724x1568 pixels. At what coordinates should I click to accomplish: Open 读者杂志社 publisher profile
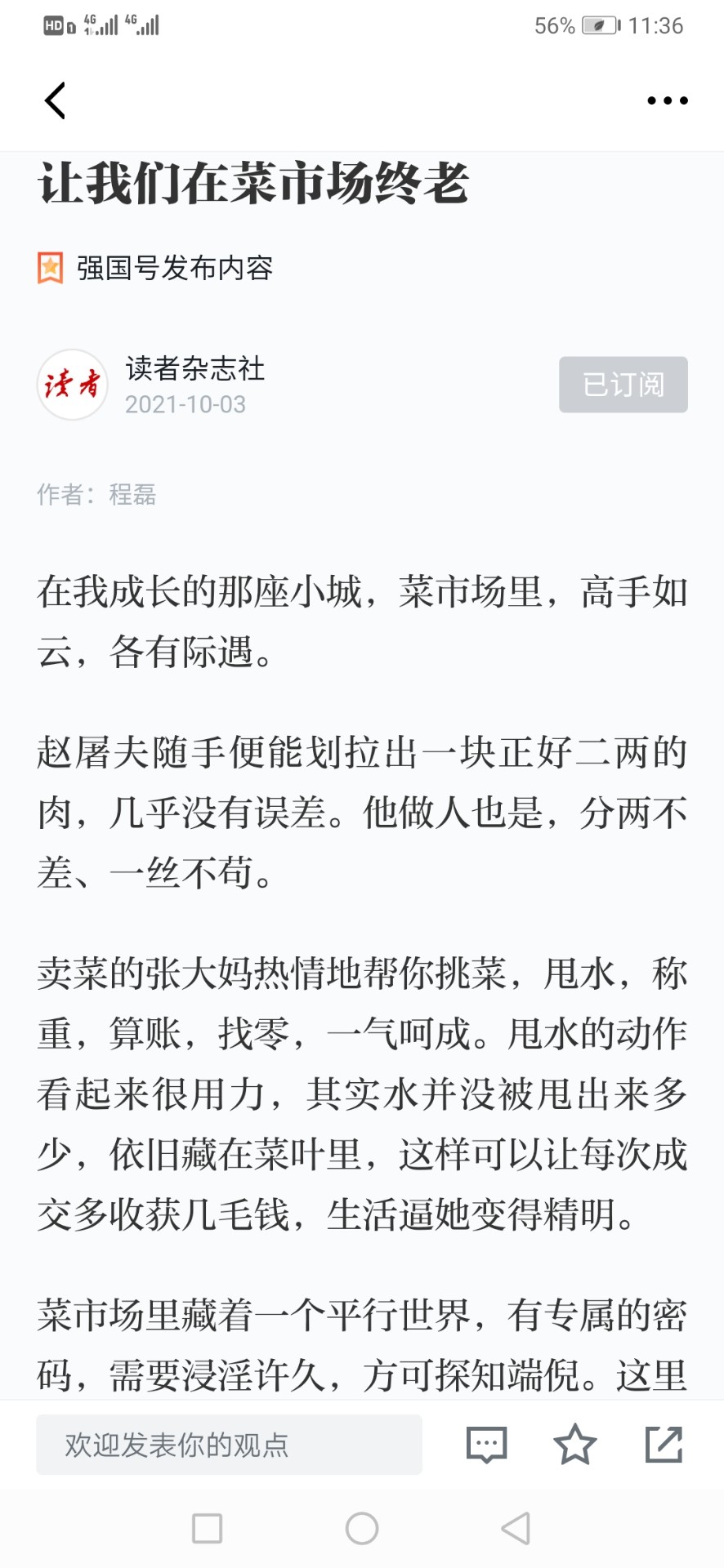click(x=194, y=368)
